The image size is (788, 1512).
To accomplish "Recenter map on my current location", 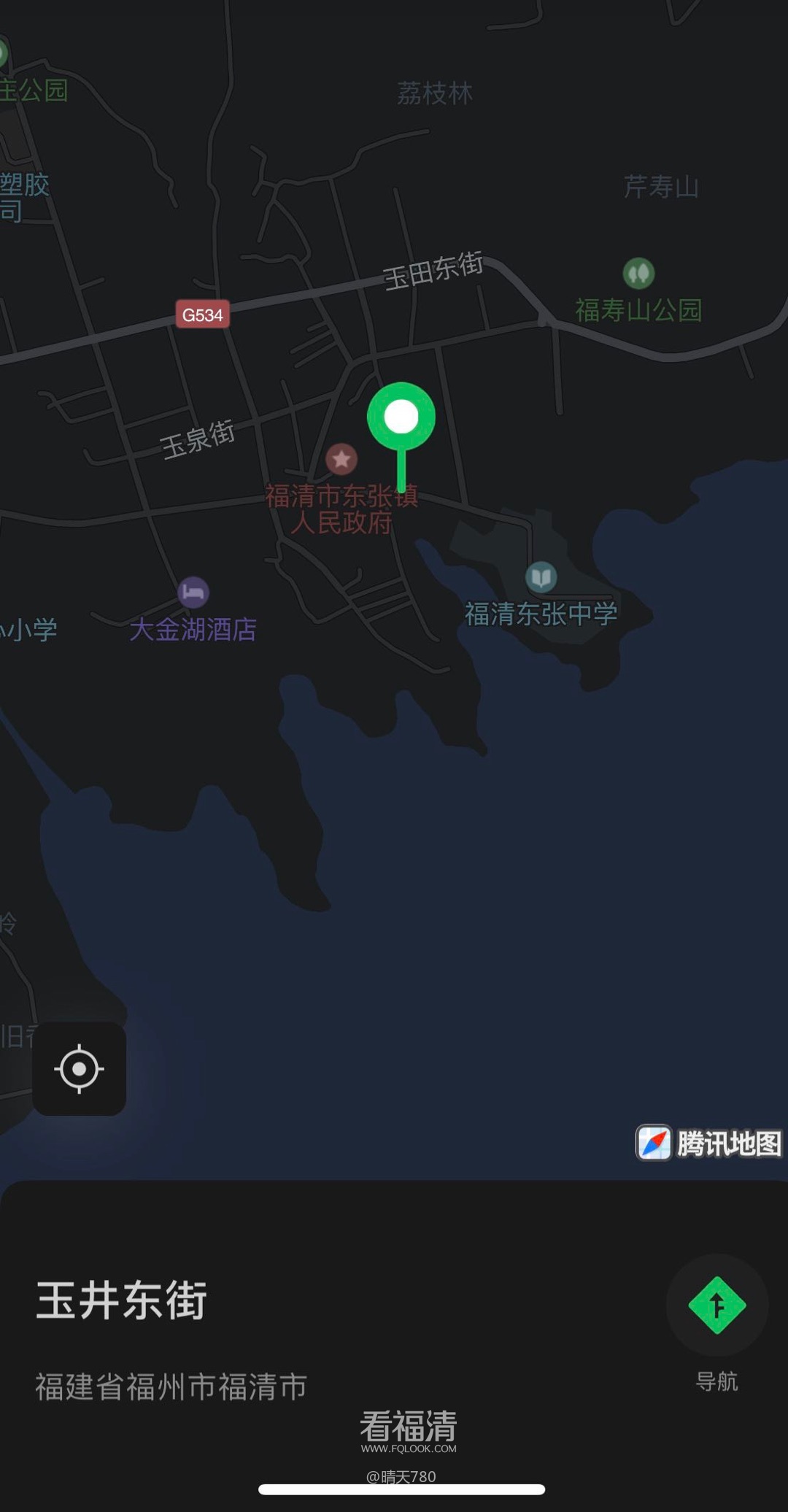I will (79, 1069).
